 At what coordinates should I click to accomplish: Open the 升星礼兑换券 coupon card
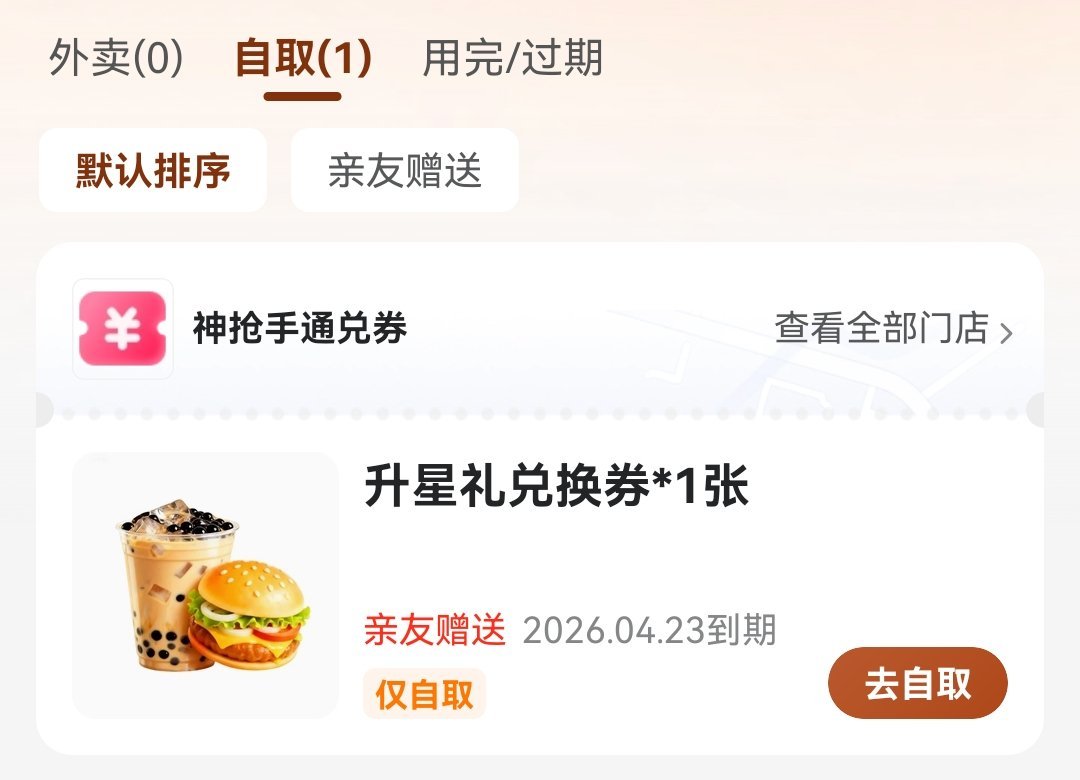(x=556, y=490)
